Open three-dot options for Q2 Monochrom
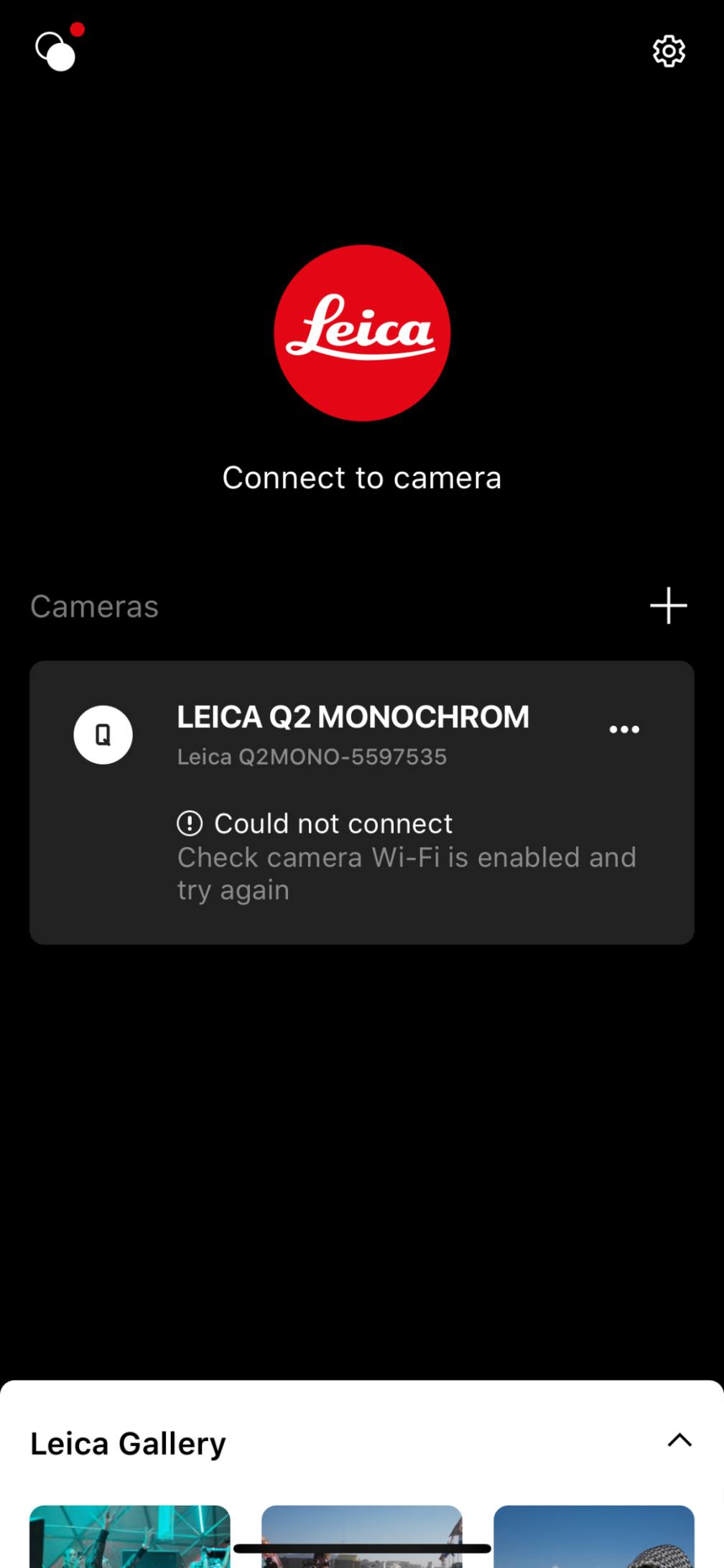The image size is (724, 1568). click(623, 729)
